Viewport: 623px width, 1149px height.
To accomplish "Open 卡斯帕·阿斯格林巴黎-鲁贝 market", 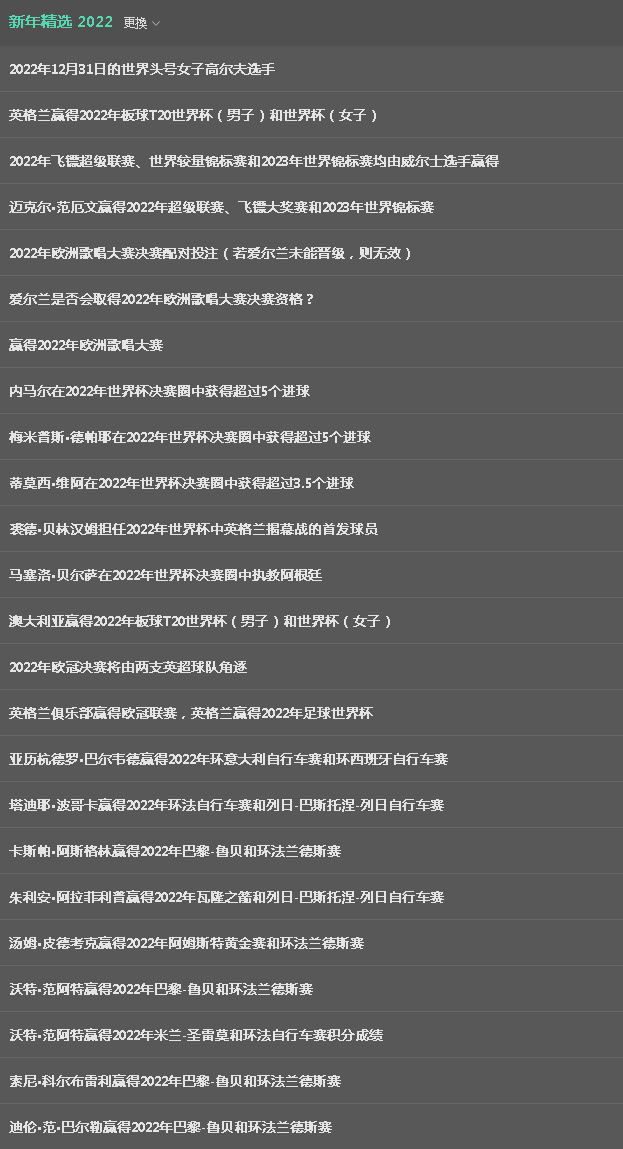I will click(x=312, y=851).
